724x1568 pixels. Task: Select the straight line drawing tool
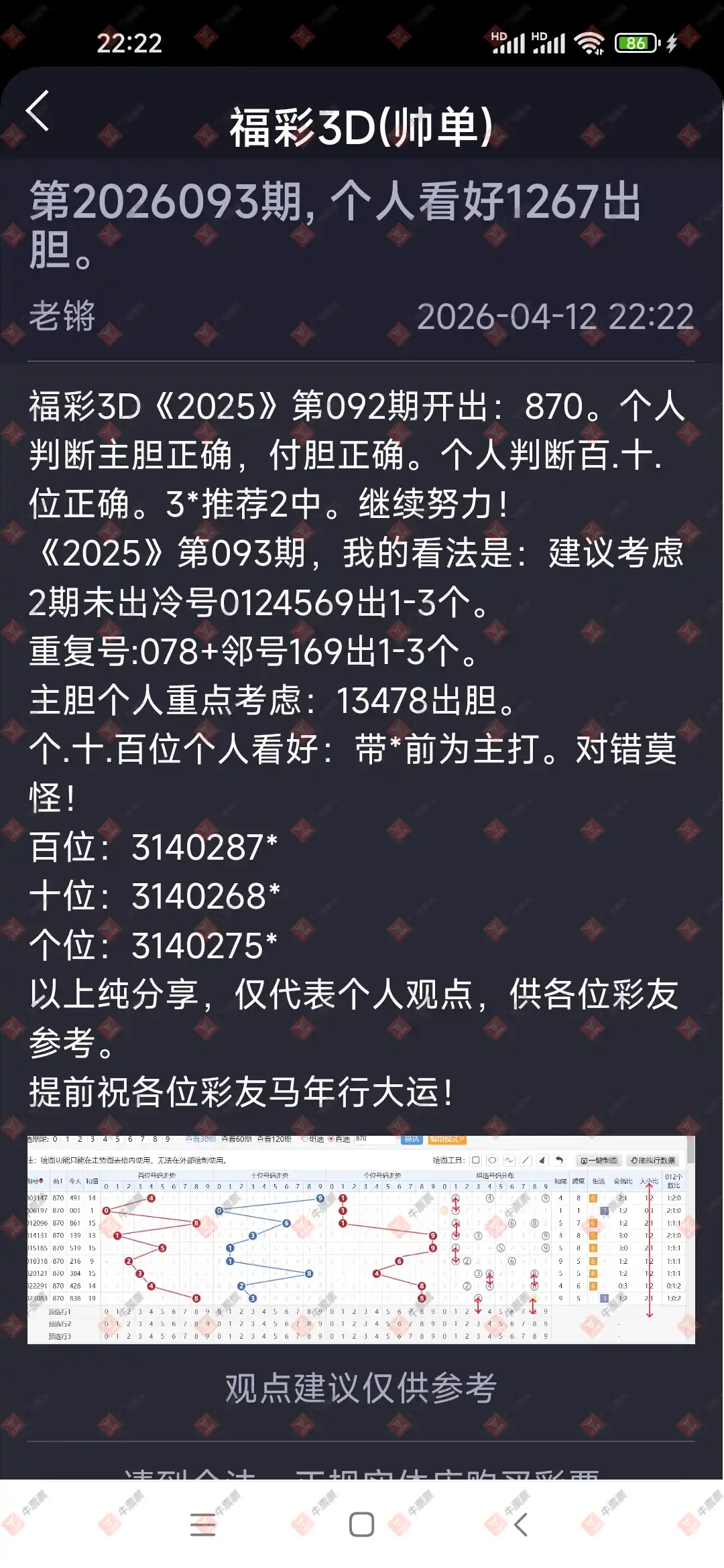pos(526,1160)
